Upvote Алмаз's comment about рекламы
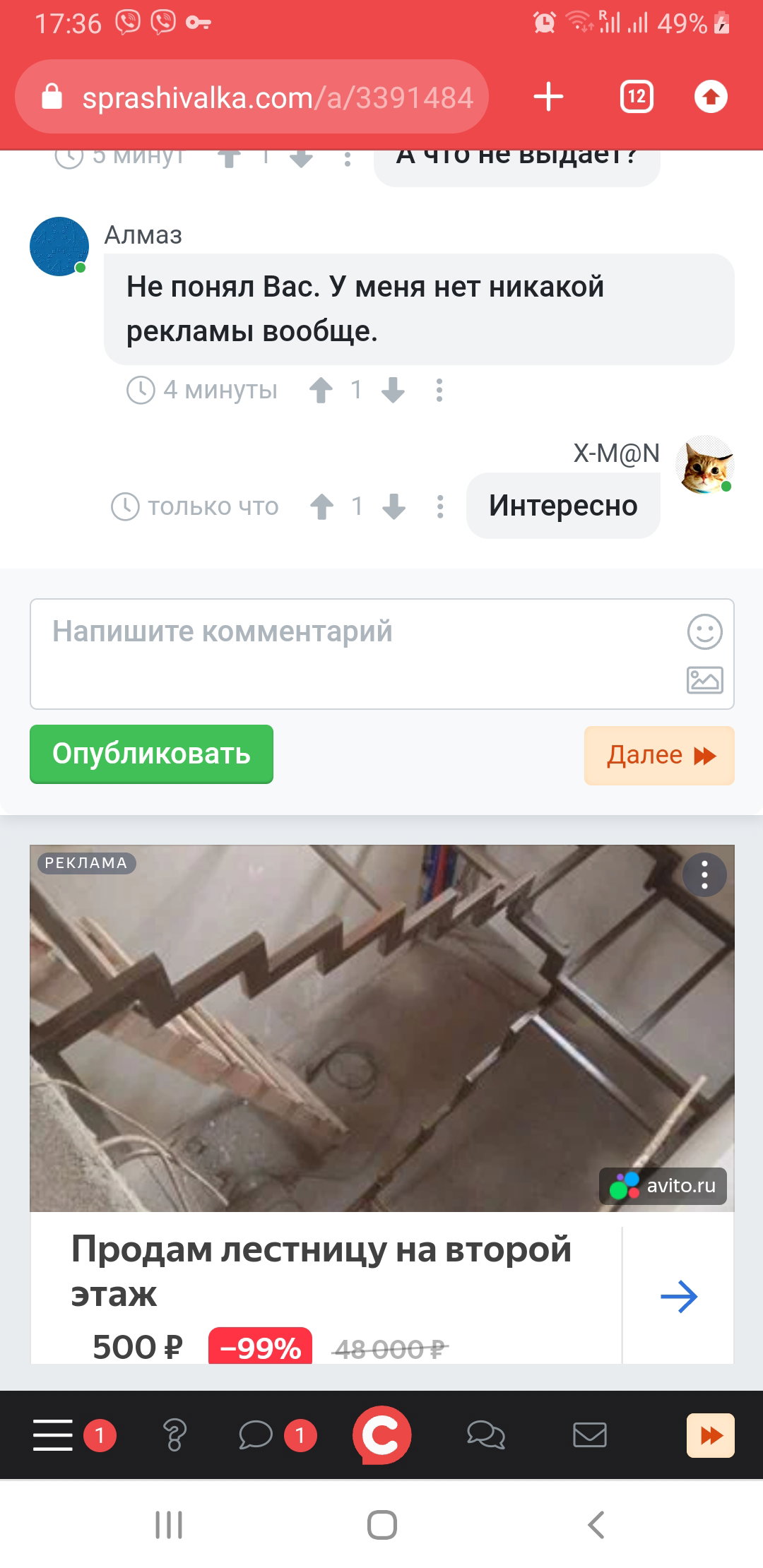Image resolution: width=763 pixels, height=1568 pixels. point(321,390)
